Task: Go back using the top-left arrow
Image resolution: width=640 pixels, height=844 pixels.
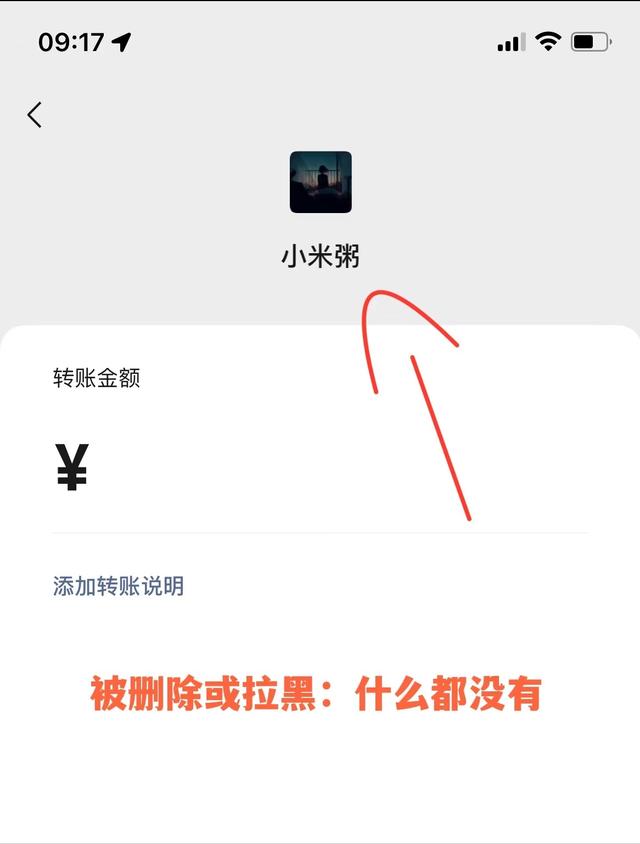Action: click(x=34, y=115)
